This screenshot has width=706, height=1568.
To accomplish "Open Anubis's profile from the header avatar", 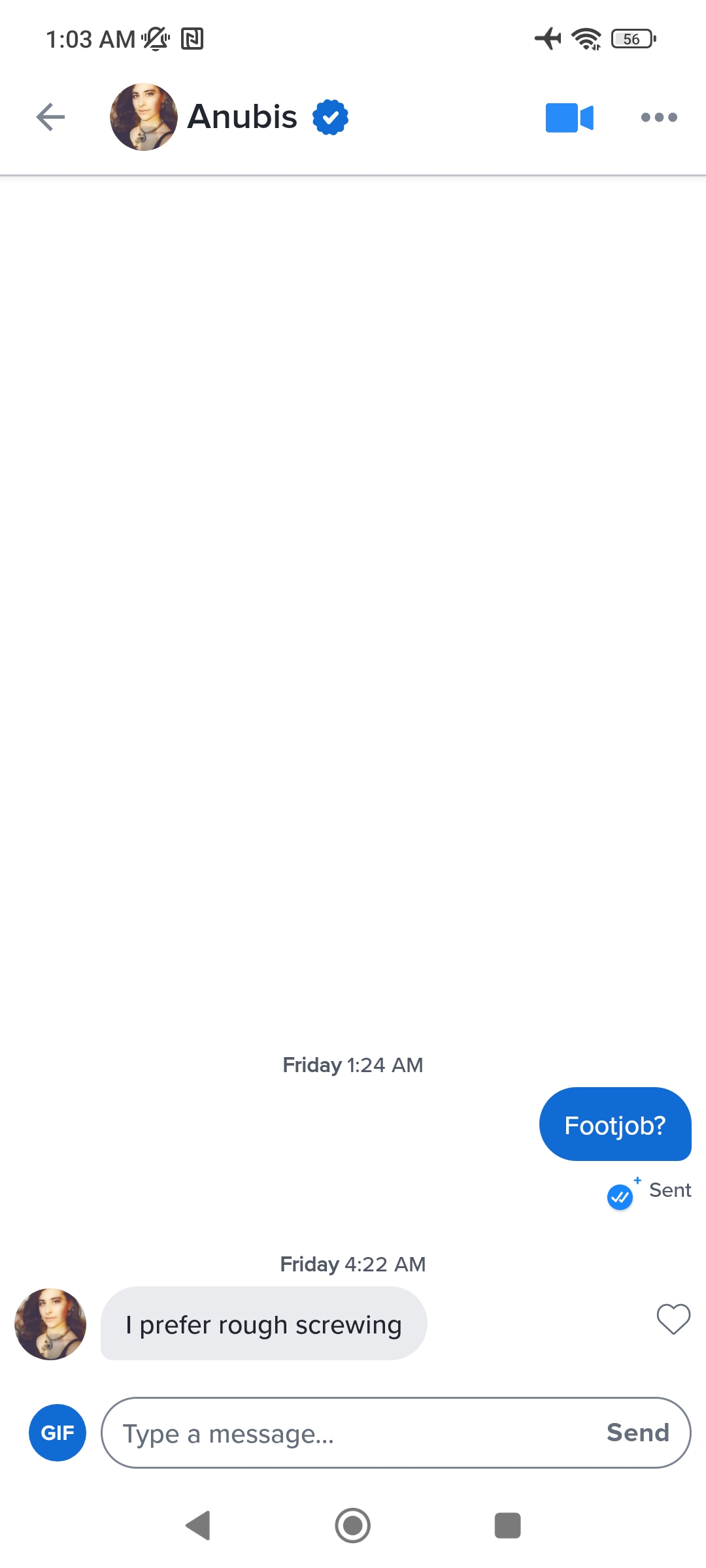I will (x=144, y=117).
